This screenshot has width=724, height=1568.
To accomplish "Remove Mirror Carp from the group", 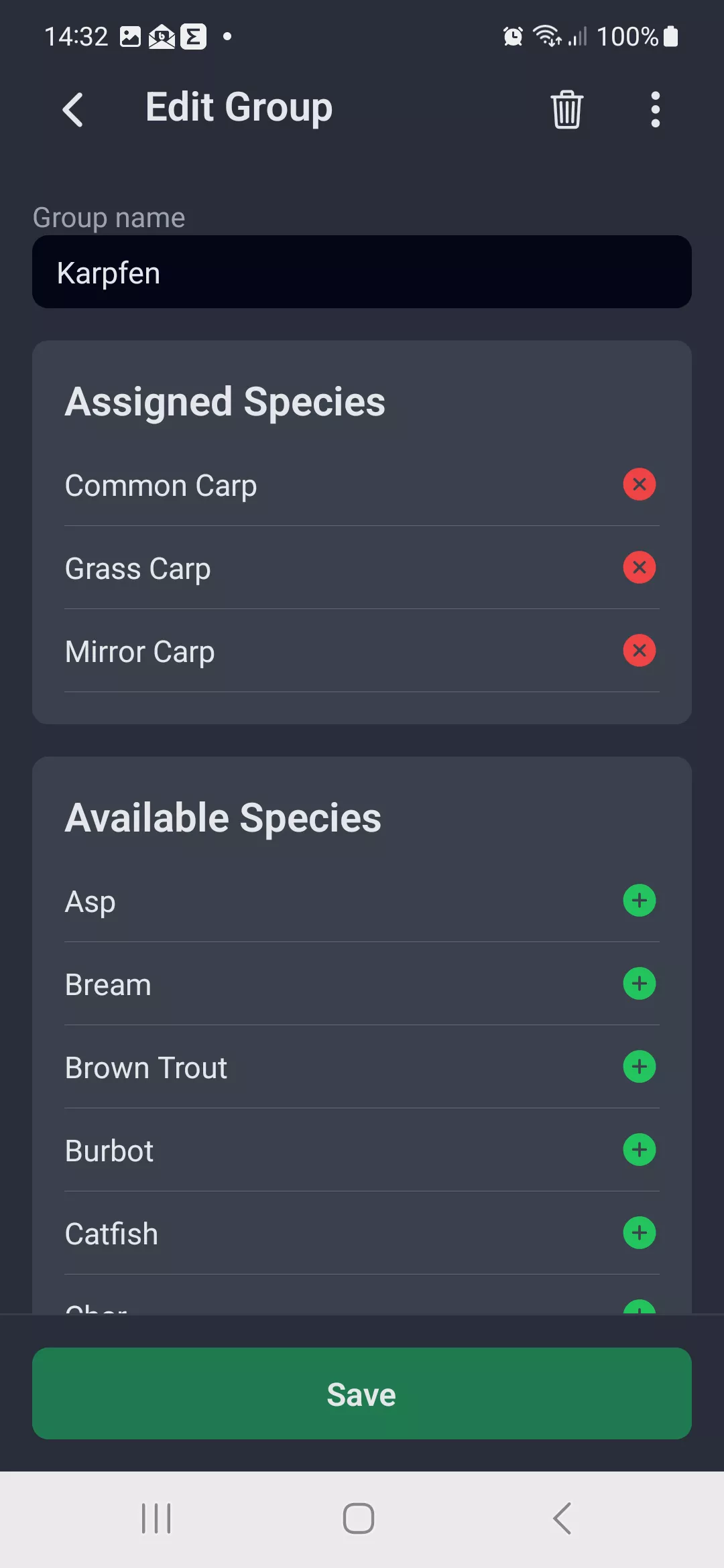I will coord(639,651).
